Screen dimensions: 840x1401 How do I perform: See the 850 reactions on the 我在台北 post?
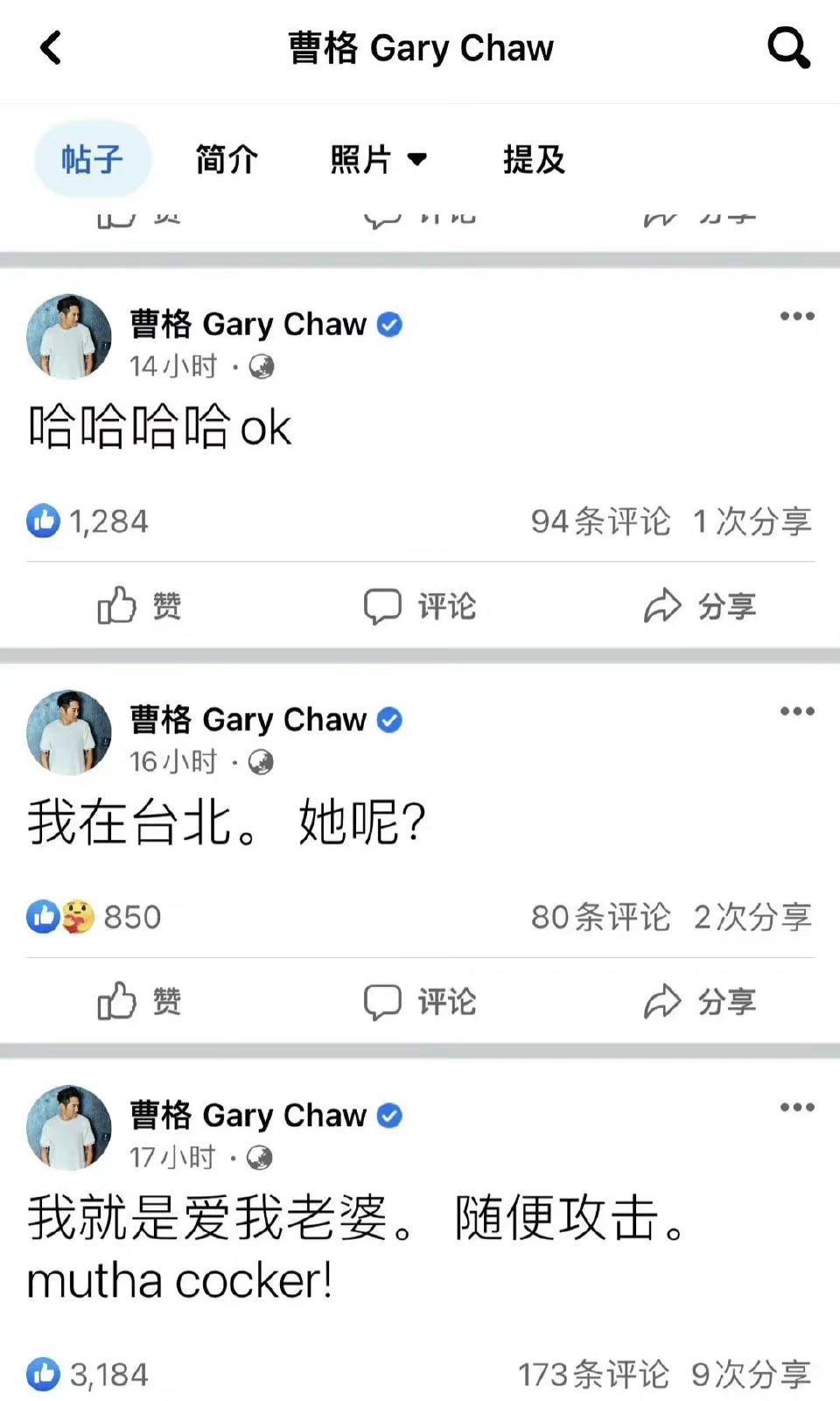tap(94, 917)
